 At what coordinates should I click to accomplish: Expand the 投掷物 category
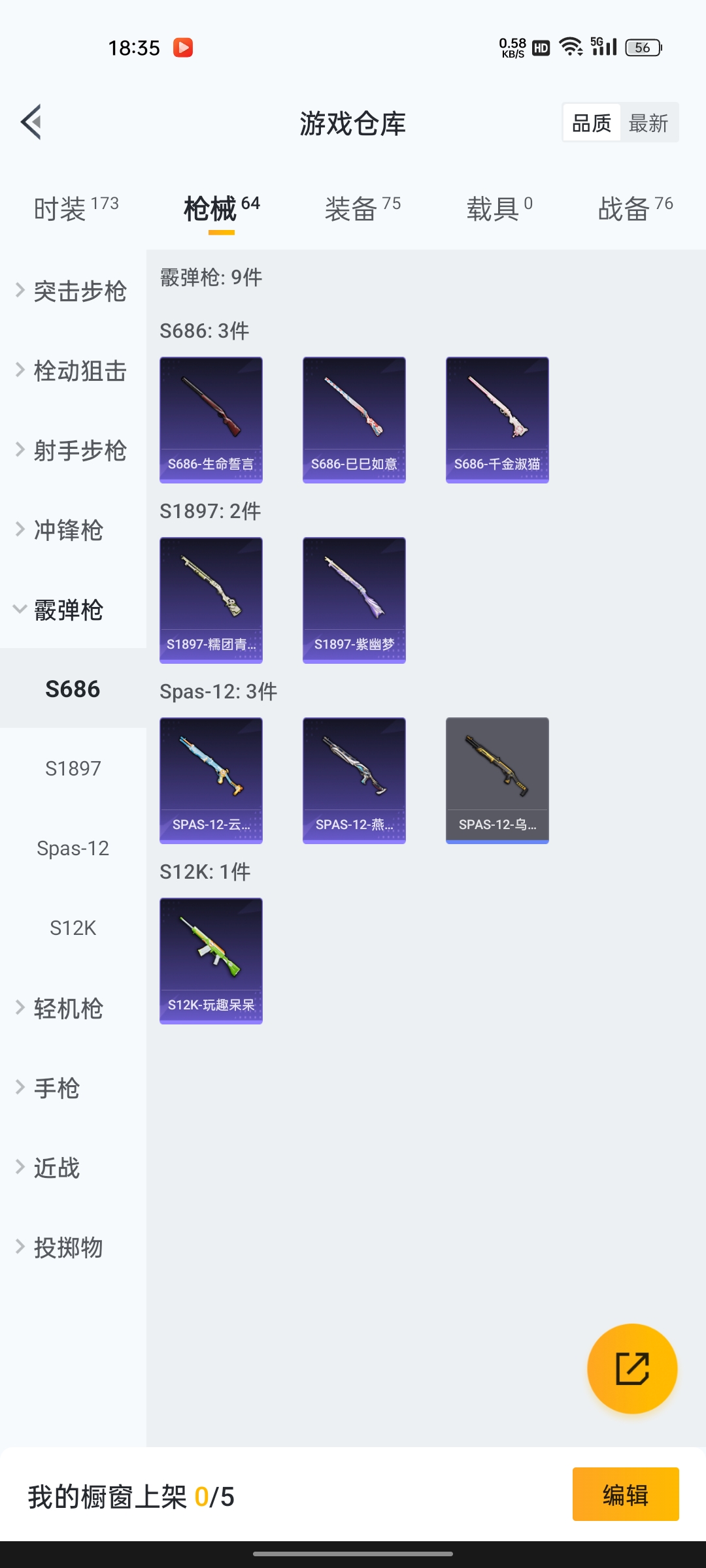tap(68, 1247)
